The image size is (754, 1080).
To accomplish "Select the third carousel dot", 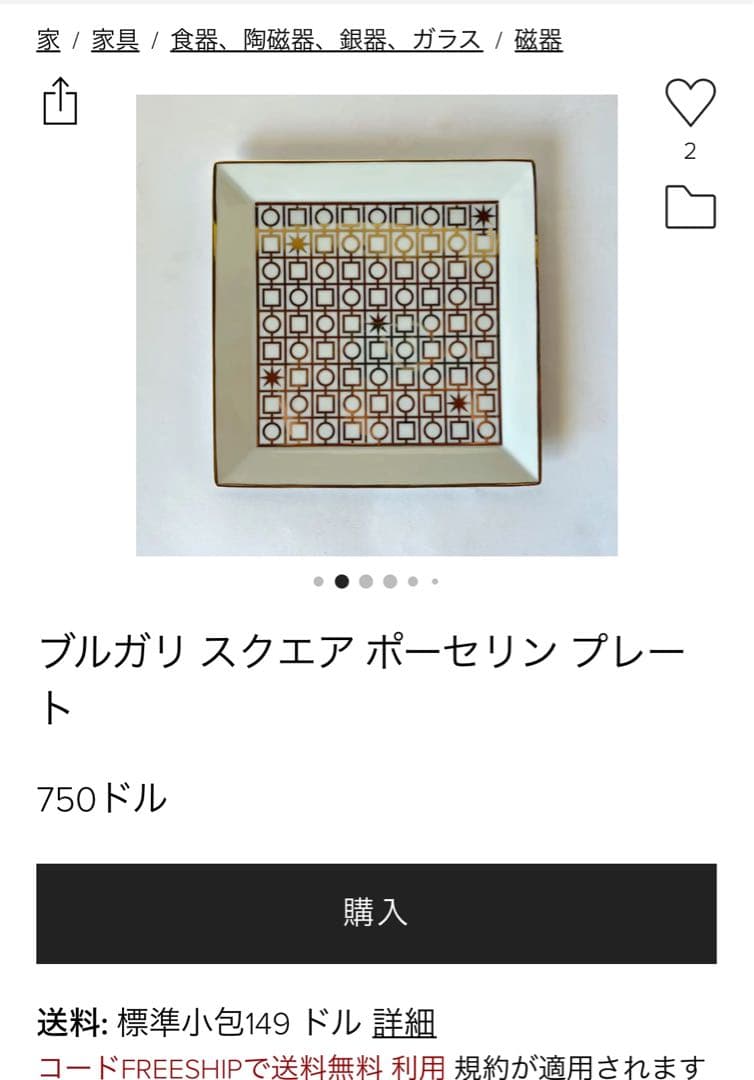I will tap(364, 578).
